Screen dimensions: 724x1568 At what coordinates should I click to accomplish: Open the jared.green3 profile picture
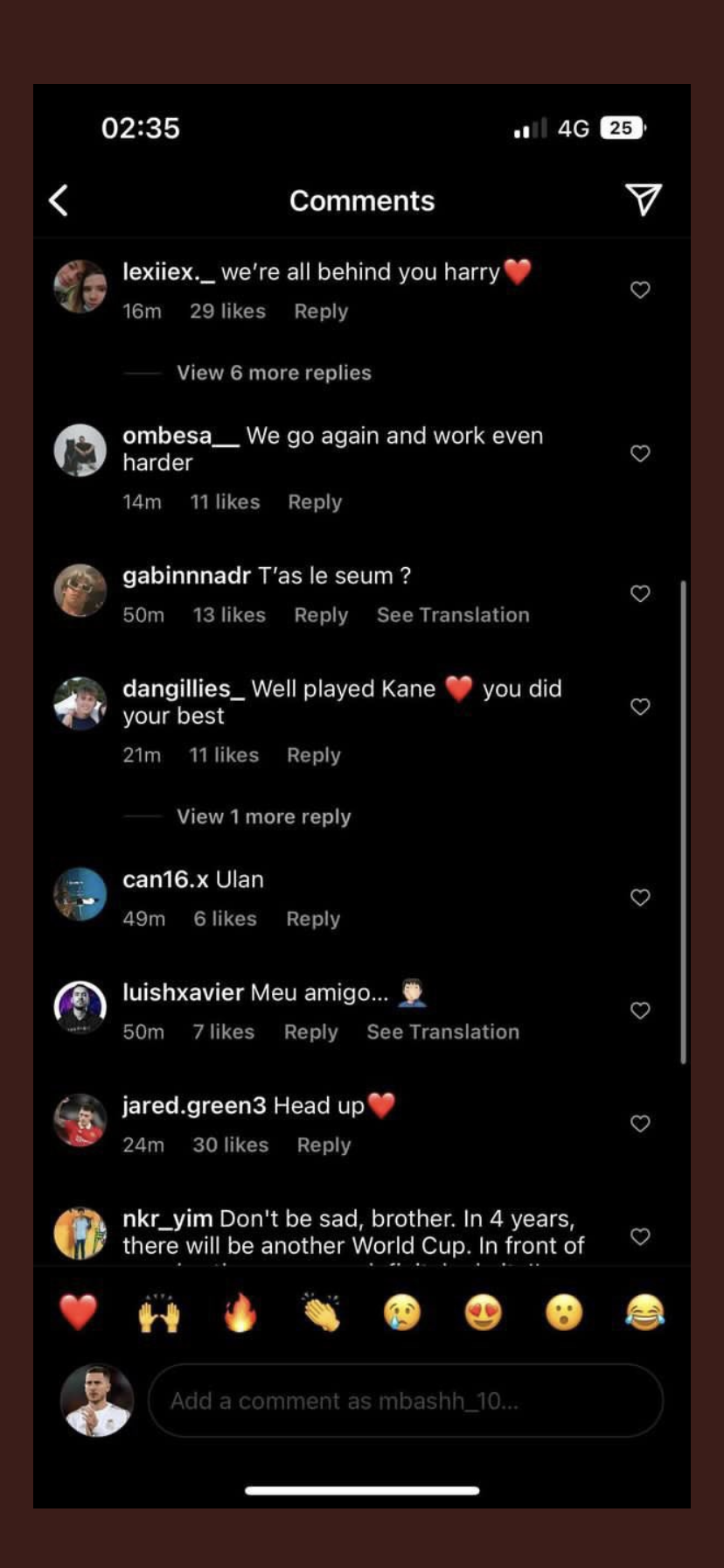point(80,1120)
